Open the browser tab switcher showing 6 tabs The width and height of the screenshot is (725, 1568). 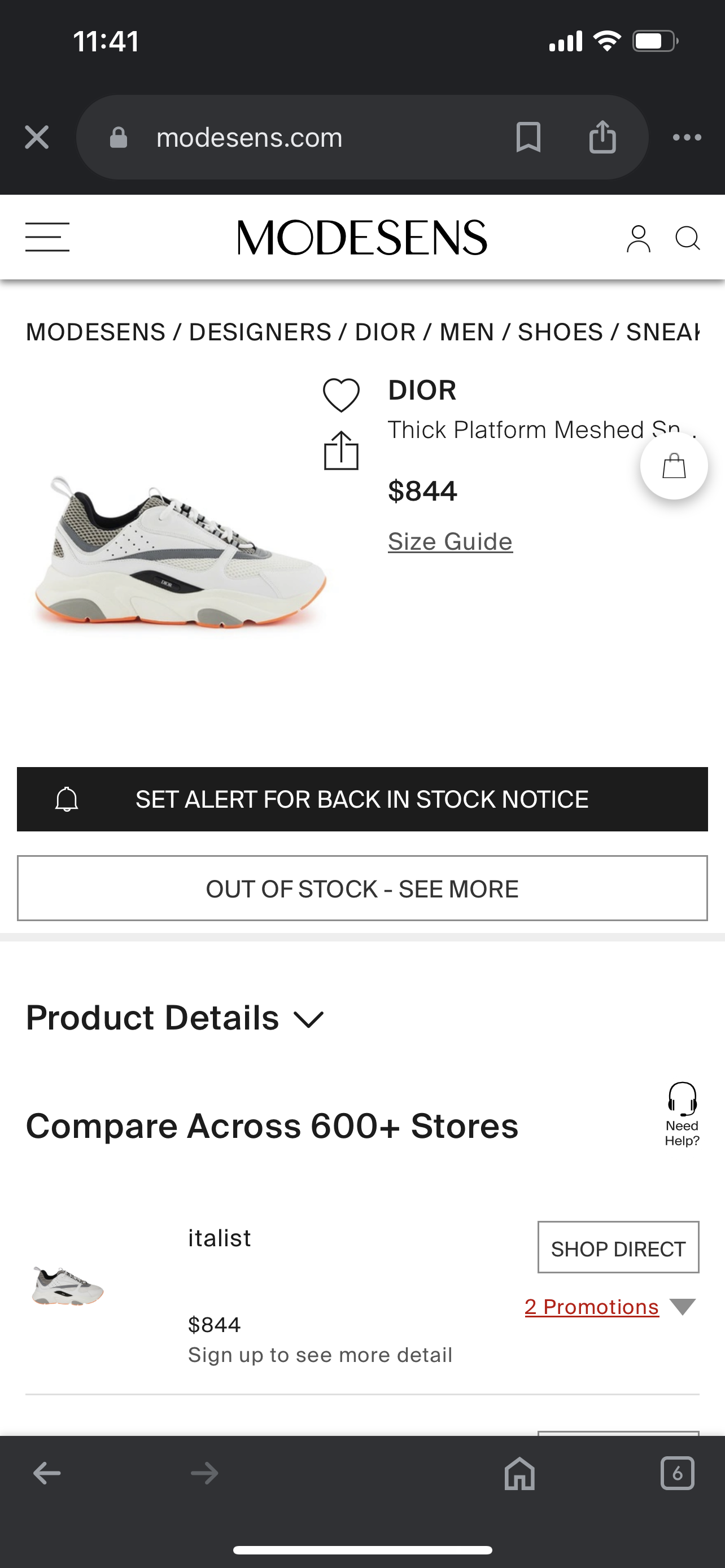coord(678,1473)
